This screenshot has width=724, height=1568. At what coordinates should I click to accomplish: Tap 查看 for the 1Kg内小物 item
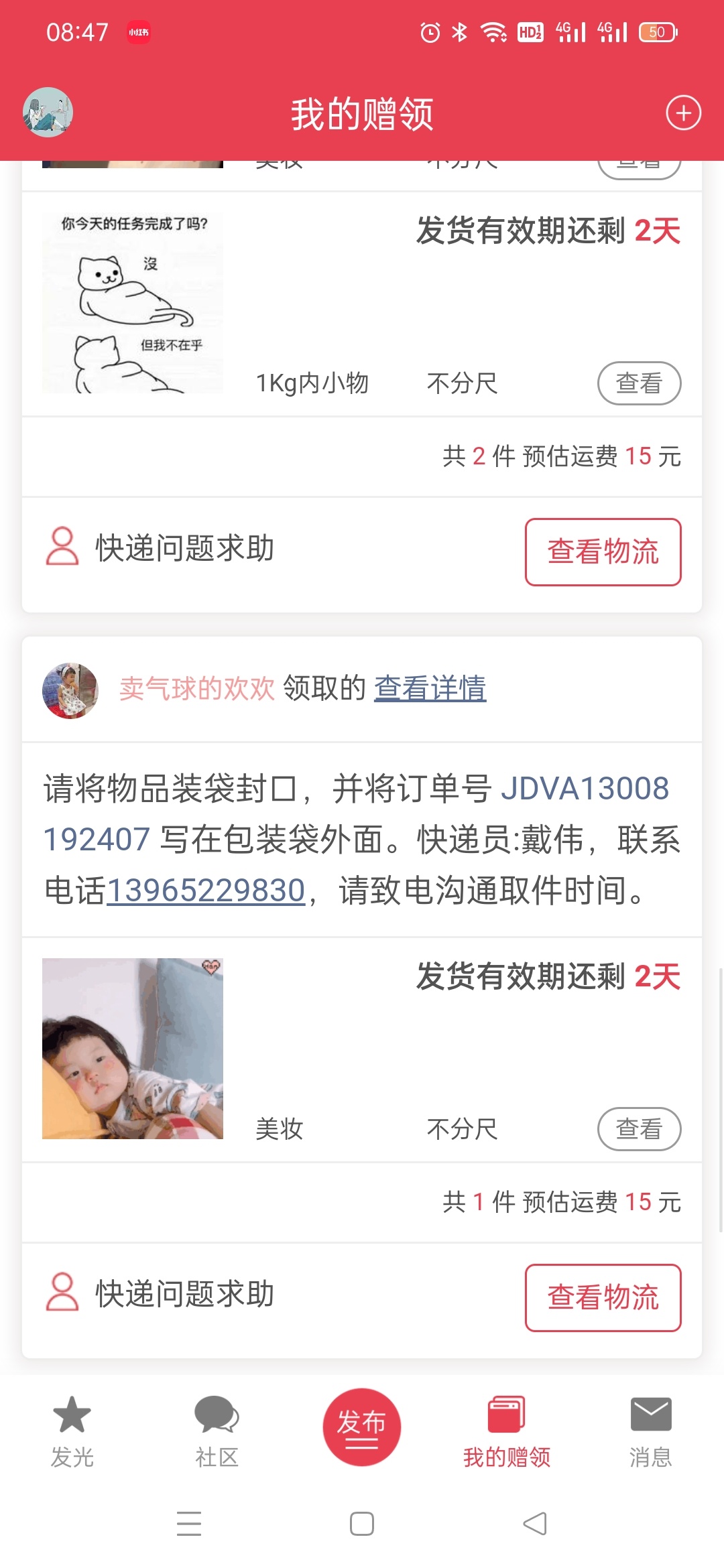(x=639, y=383)
